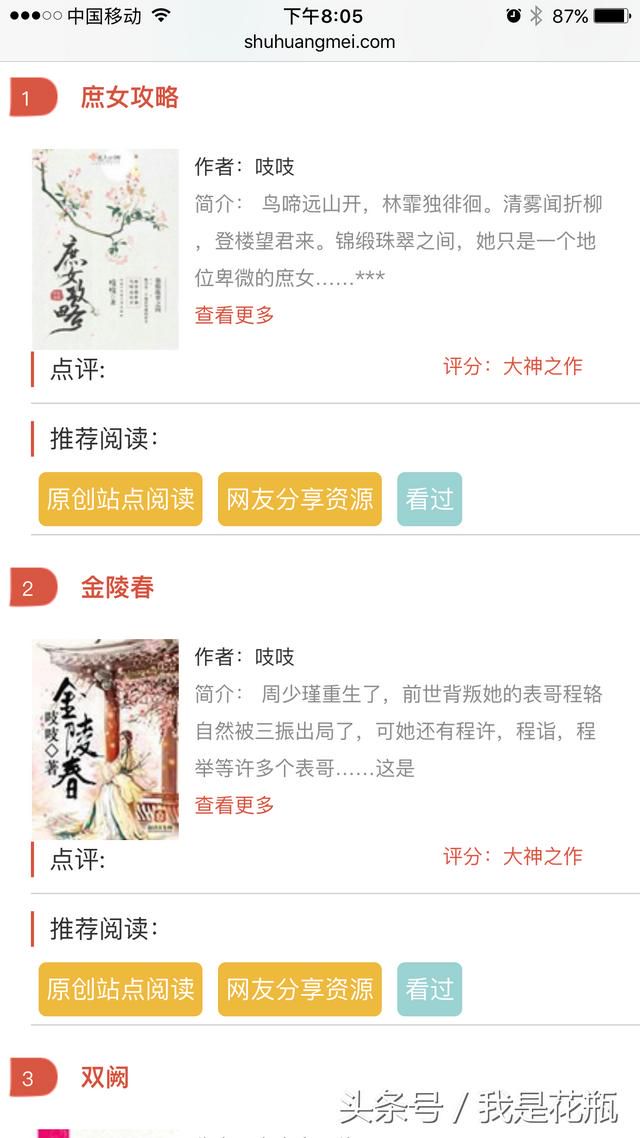Open the 金陵春 book cover
640x1138 pixels.
[x=105, y=739]
